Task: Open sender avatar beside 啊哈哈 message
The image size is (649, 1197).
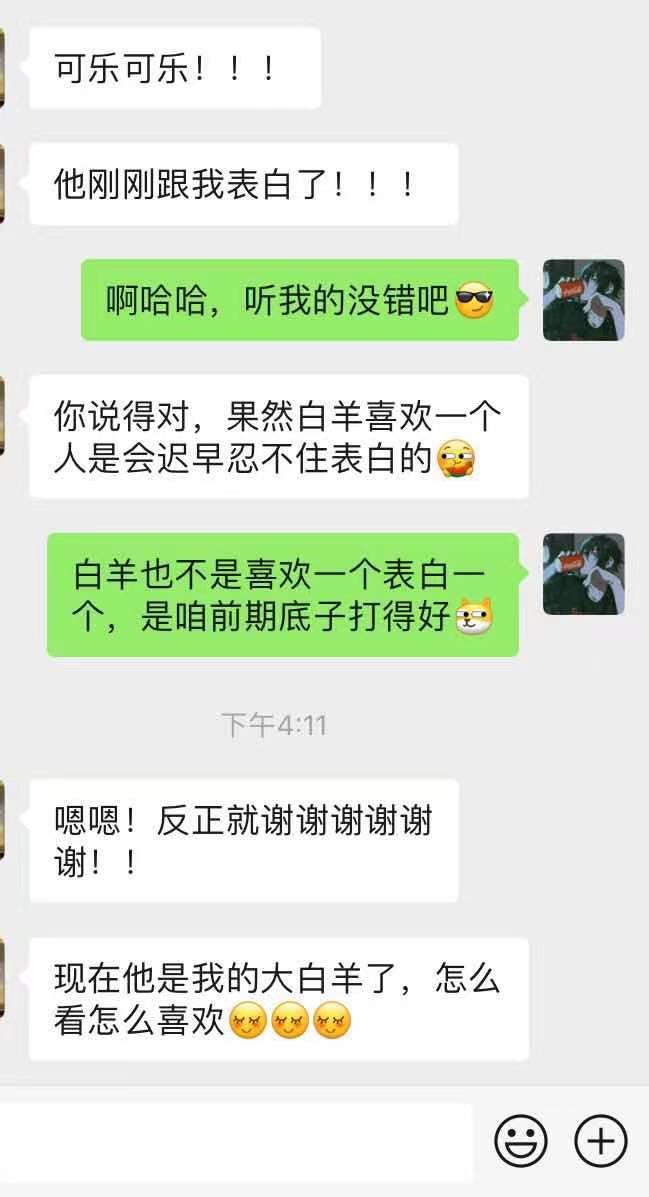Action: click(x=583, y=300)
